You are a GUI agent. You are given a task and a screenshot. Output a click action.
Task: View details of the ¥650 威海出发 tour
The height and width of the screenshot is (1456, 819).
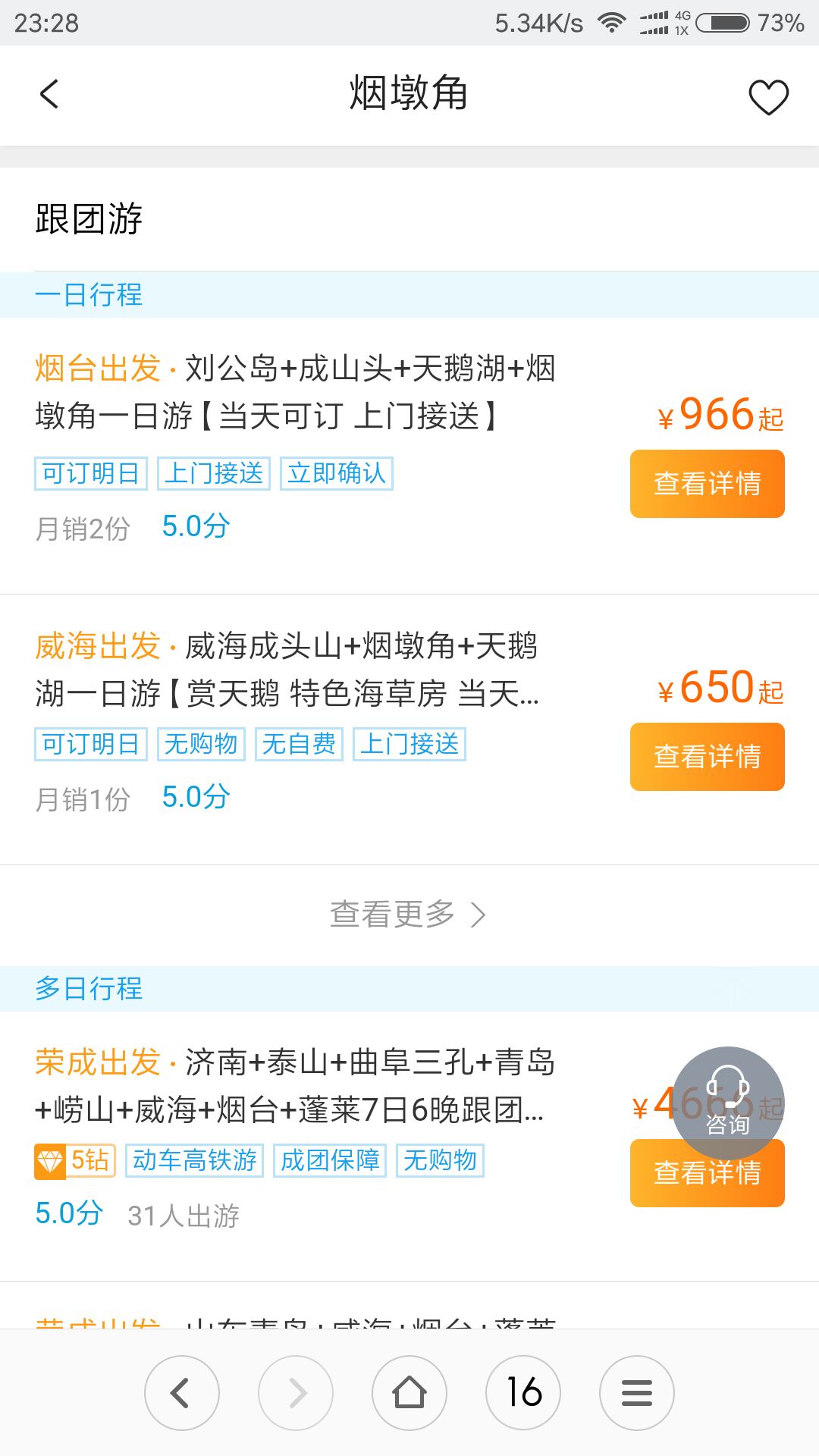(x=707, y=757)
